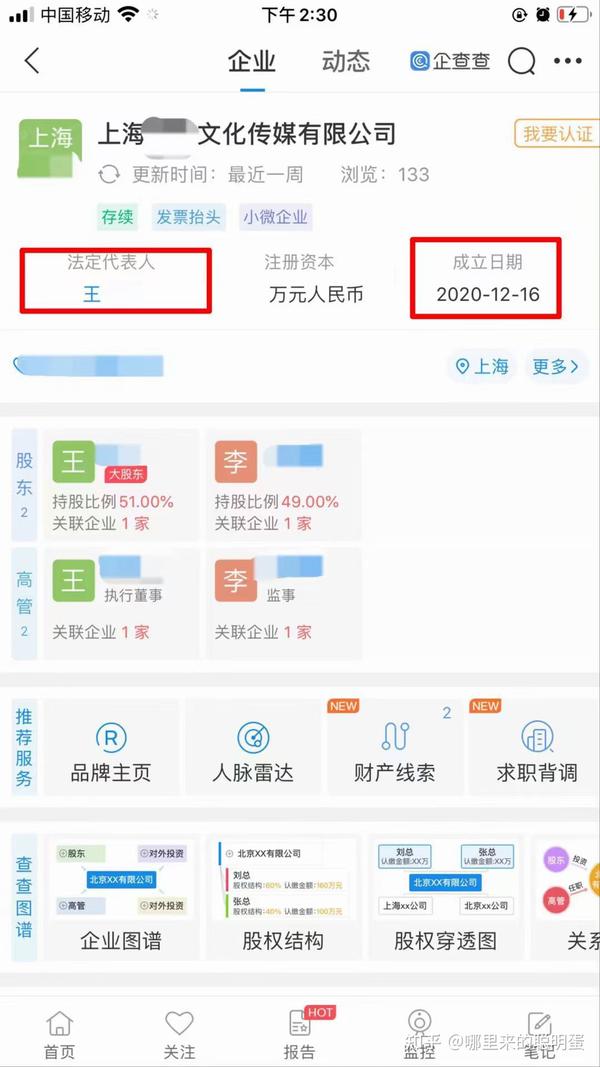
Task: Open 人脉雷达 service
Action: tap(253, 748)
